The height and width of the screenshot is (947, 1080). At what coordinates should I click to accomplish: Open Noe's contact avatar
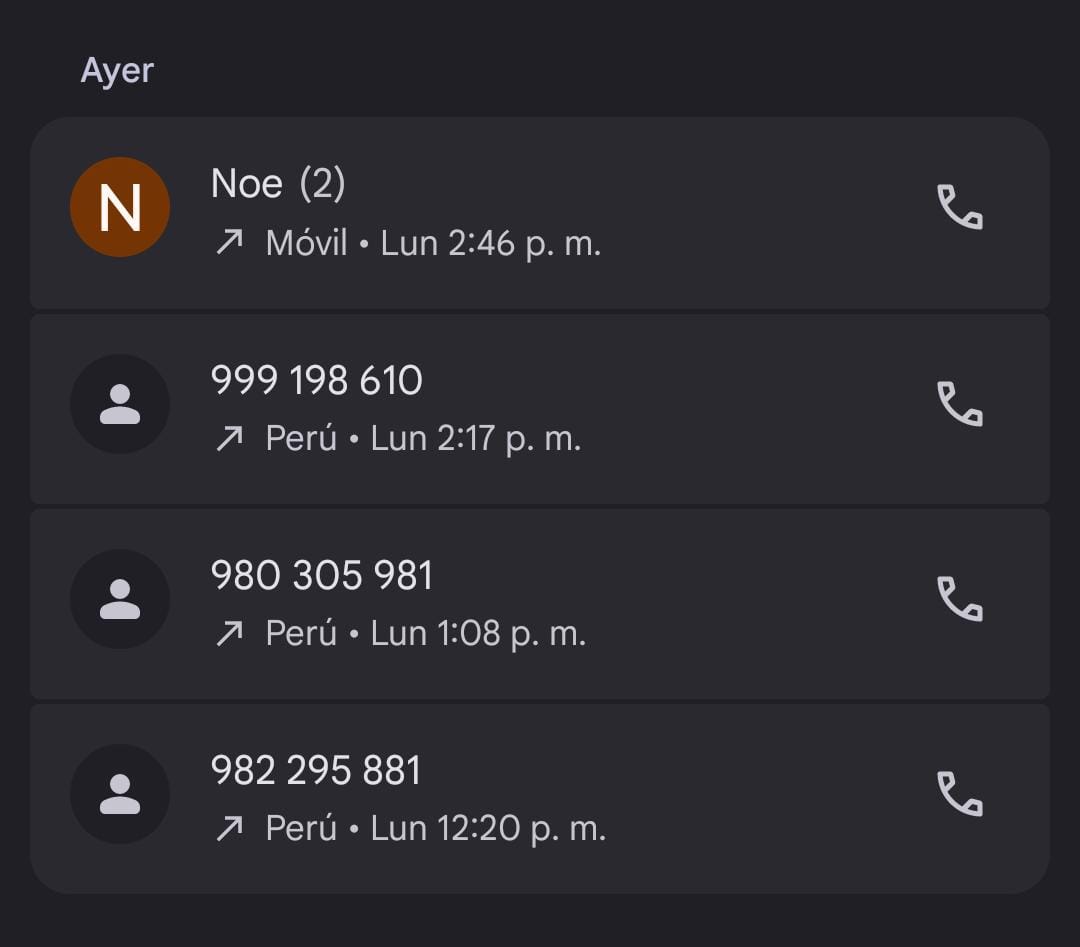click(x=120, y=207)
